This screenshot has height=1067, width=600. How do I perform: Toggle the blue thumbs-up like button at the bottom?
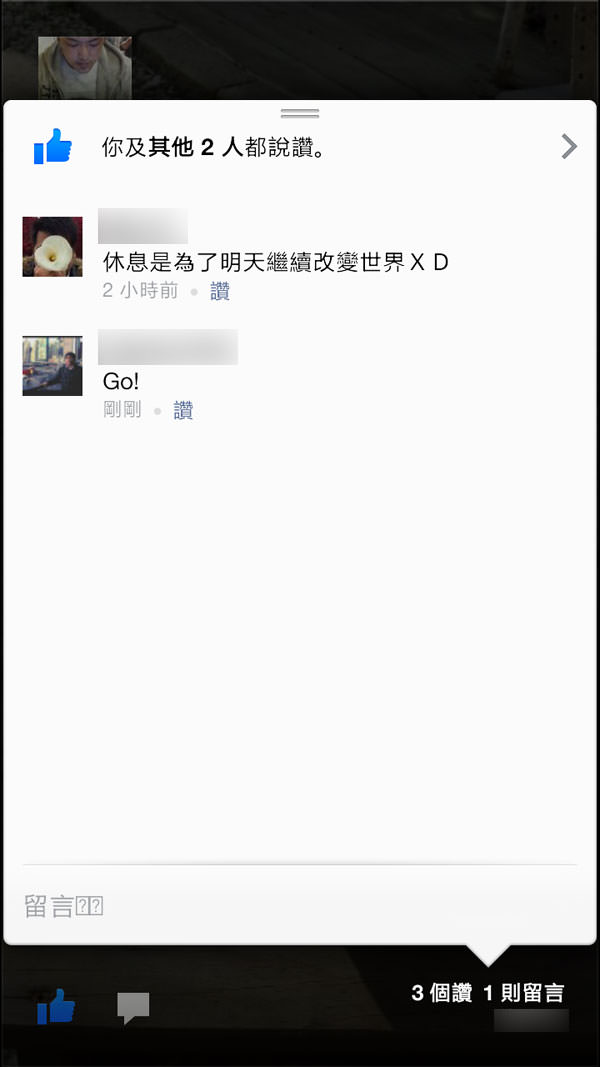pyautogui.click(x=56, y=1006)
